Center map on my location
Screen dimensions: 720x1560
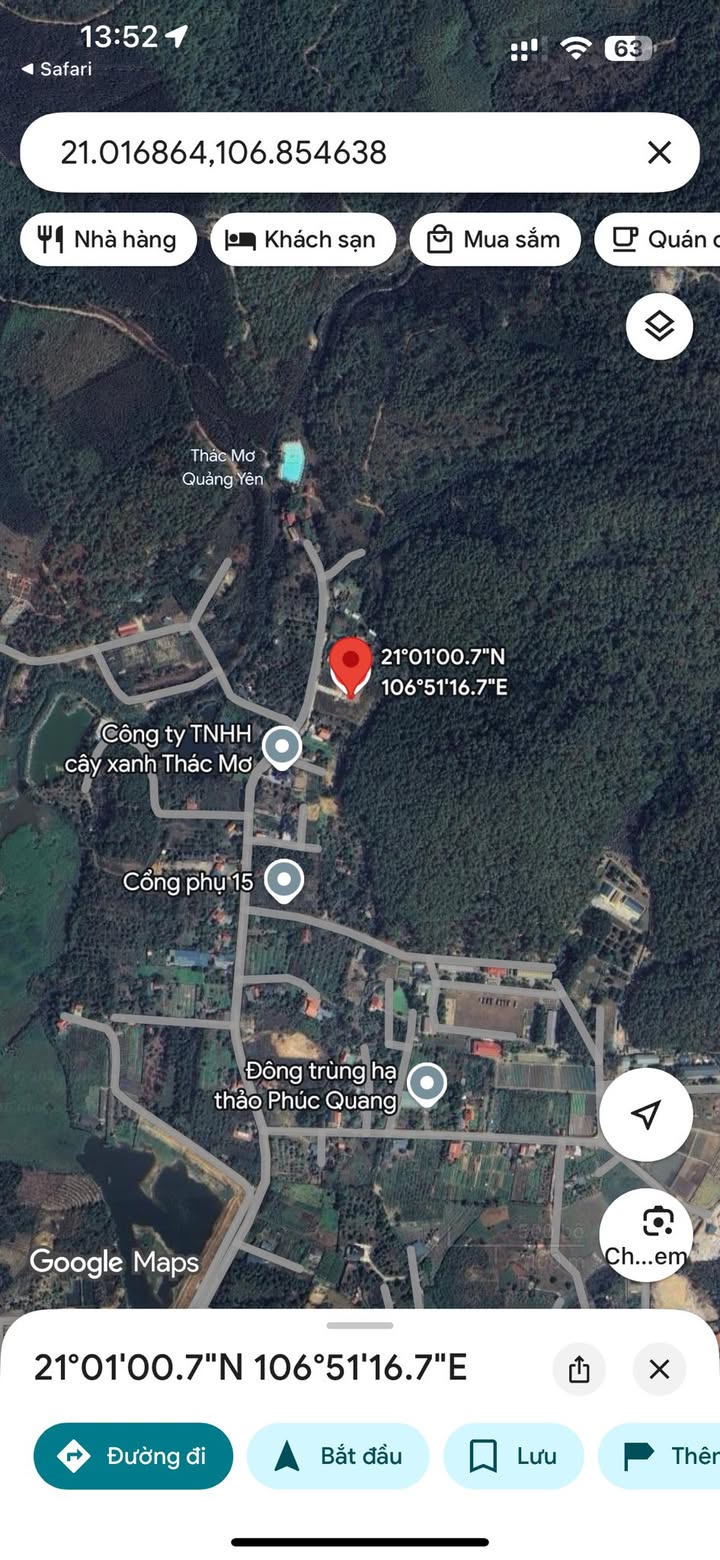click(x=646, y=1115)
